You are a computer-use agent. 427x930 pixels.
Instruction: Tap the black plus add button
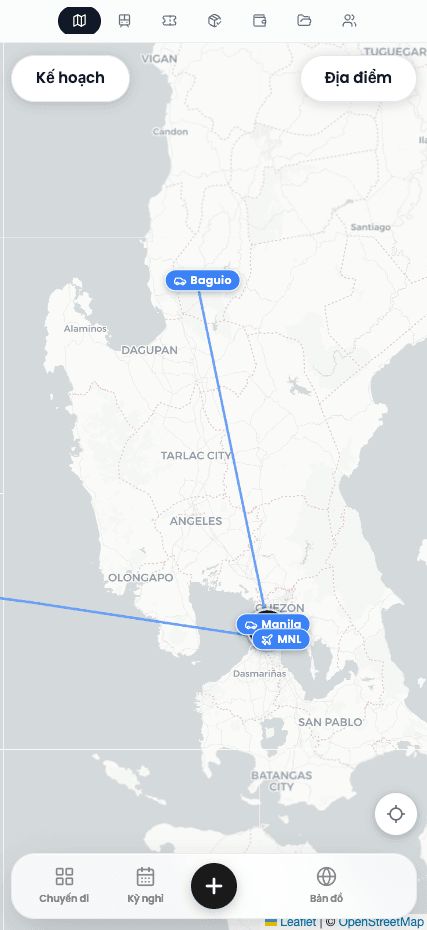(x=214, y=886)
